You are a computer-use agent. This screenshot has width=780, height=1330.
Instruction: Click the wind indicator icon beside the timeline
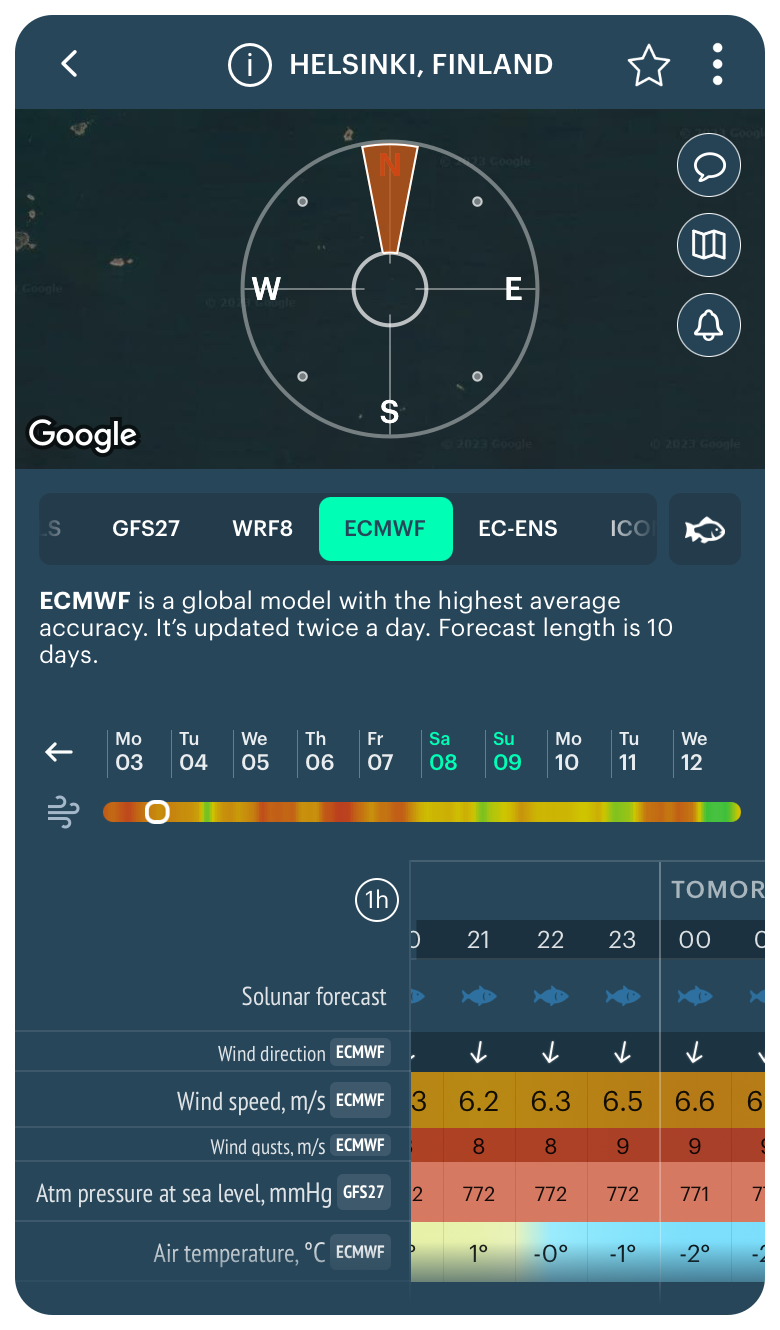[x=62, y=812]
